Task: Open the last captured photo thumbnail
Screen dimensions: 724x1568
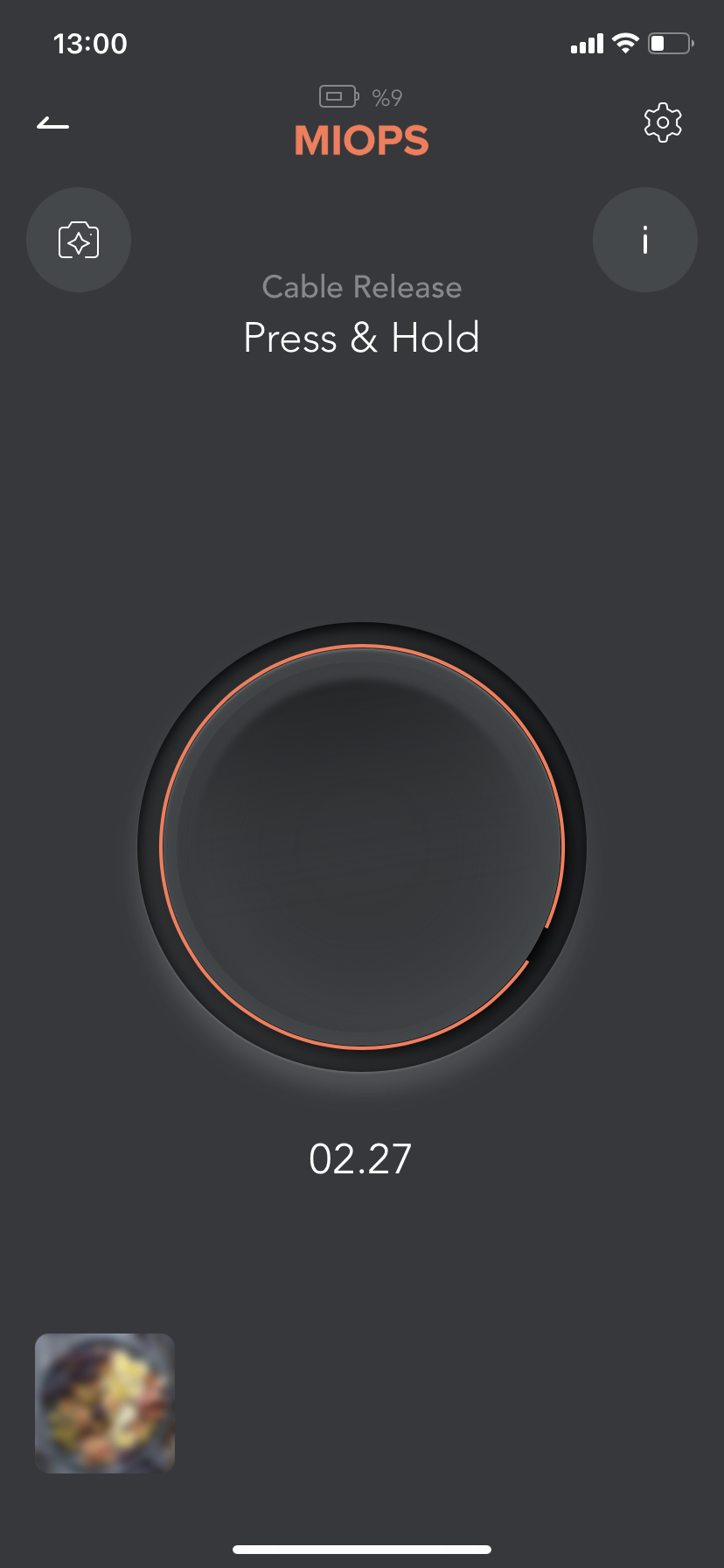Action: (105, 1403)
